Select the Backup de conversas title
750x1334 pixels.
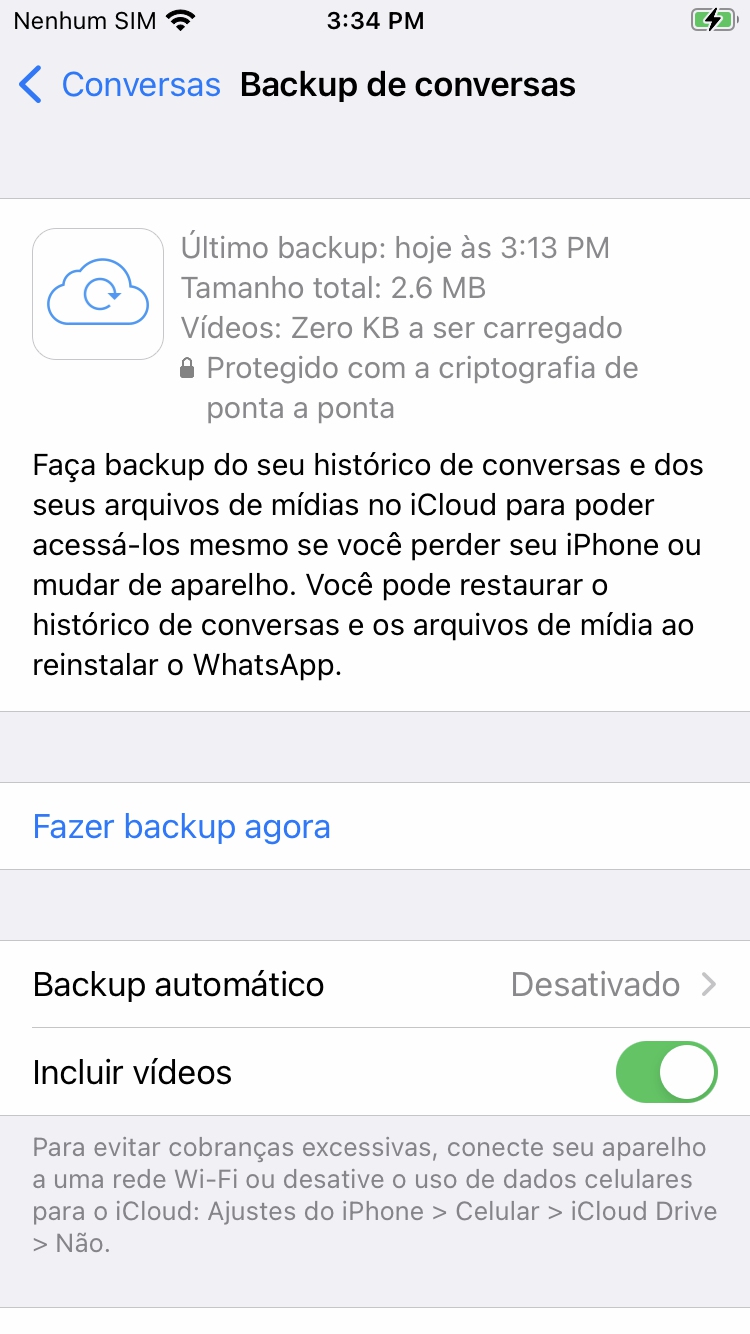pyautogui.click(x=406, y=85)
